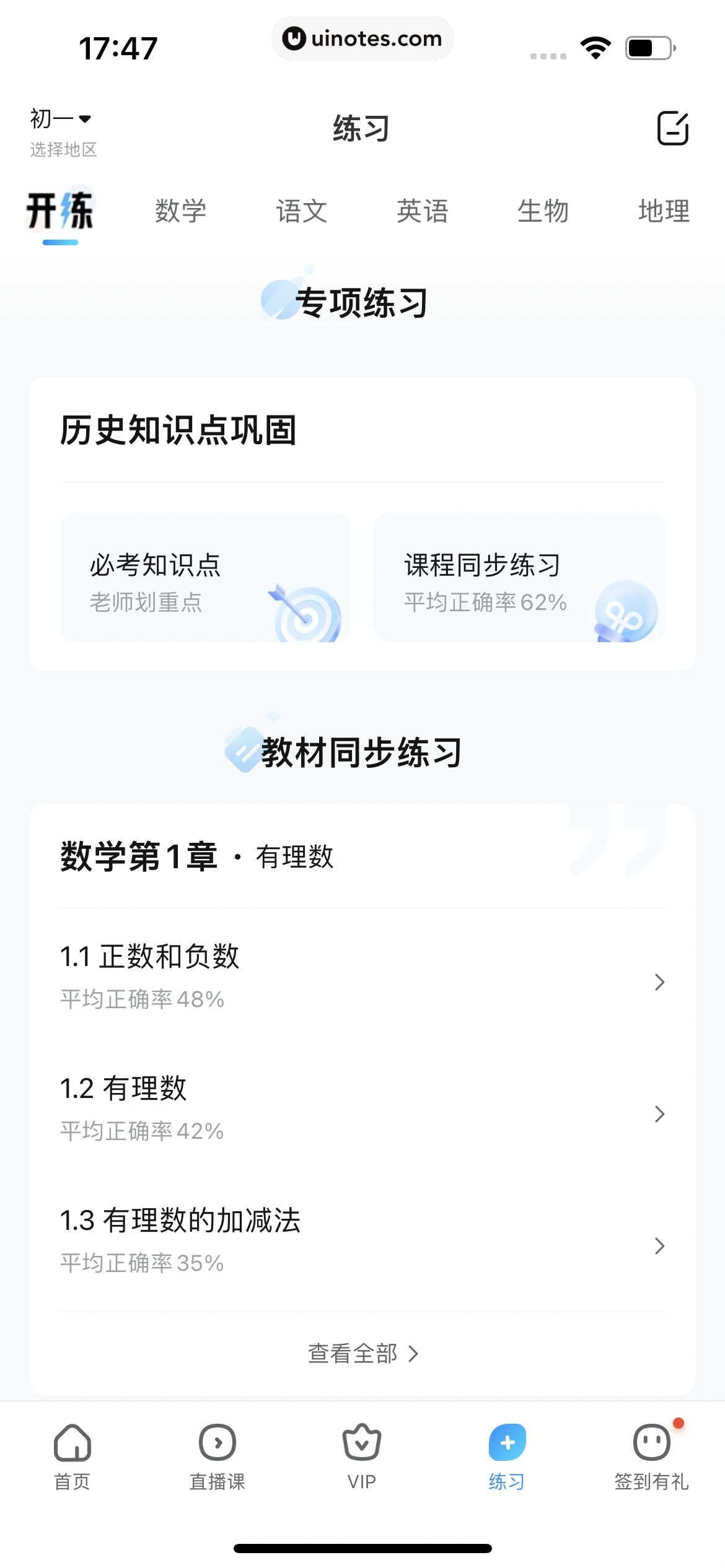The height and width of the screenshot is (1568, 725).
Task: Tap 选择地区 to choose region
Action: [x=63, y=150]
